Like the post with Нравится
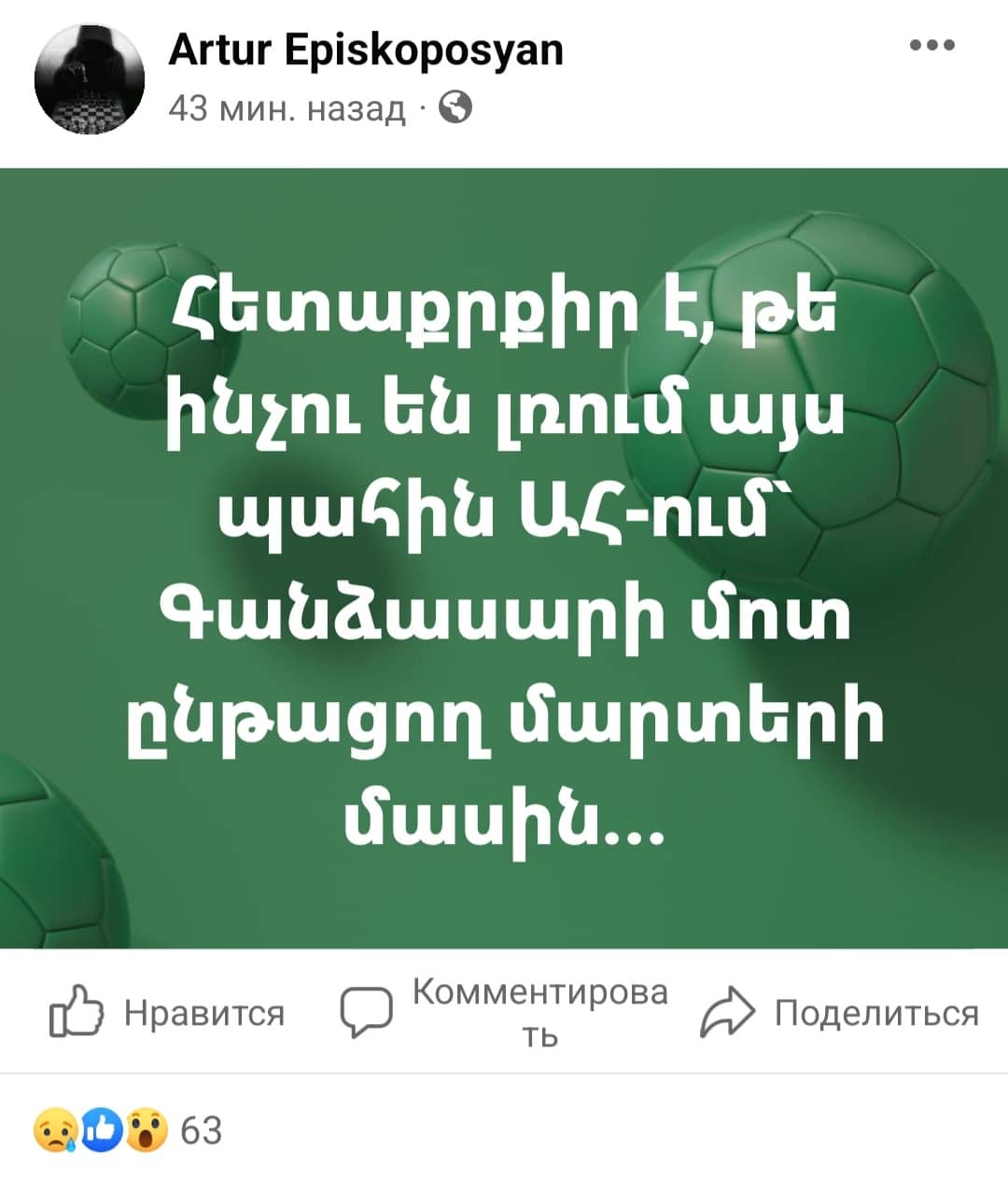The height and width of the screenshot is (1180, 1008). (x=168, y=1013)
